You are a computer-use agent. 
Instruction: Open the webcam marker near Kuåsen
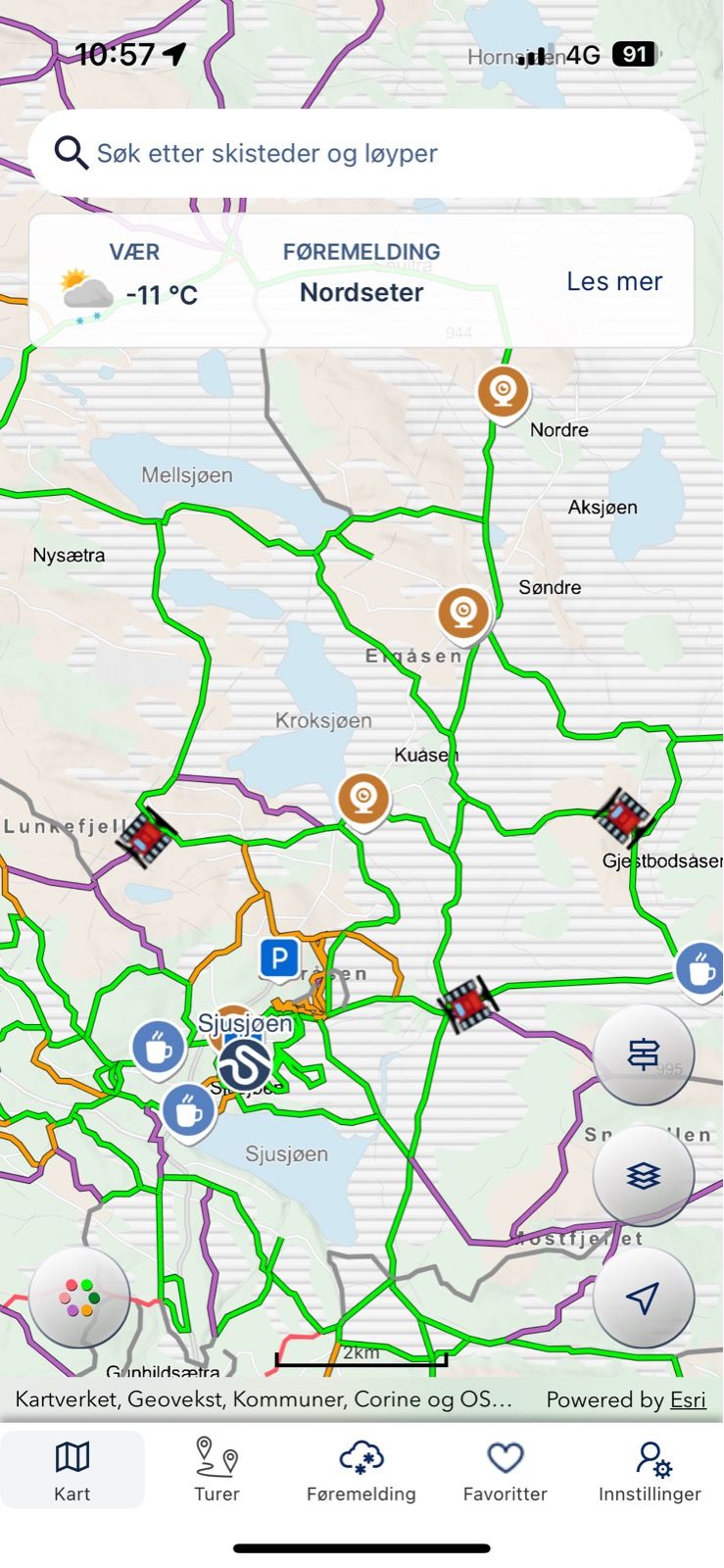pos(363,799)
